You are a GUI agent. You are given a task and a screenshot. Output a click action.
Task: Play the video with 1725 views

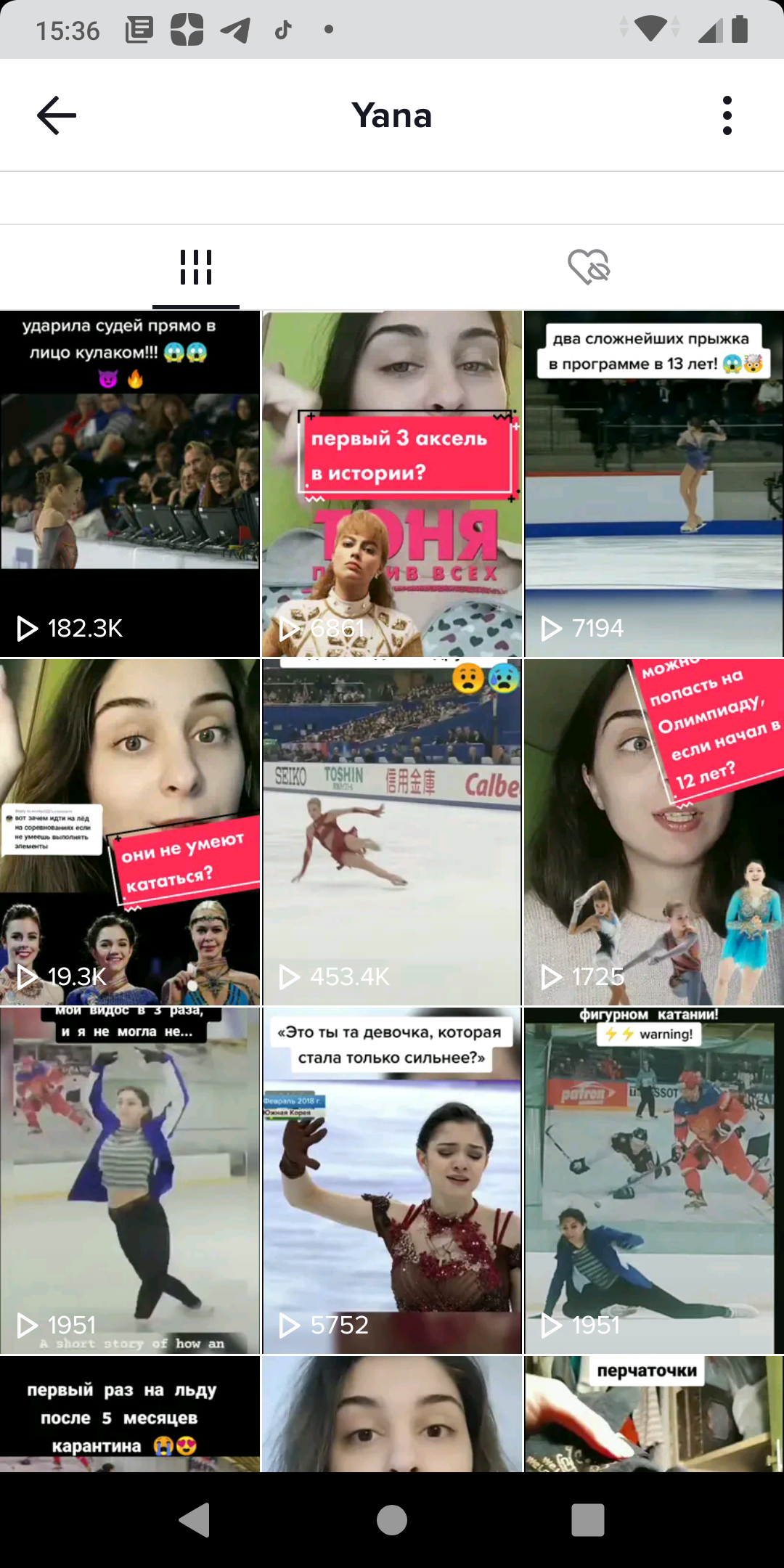pyautogui.click(x=653, y=832)
